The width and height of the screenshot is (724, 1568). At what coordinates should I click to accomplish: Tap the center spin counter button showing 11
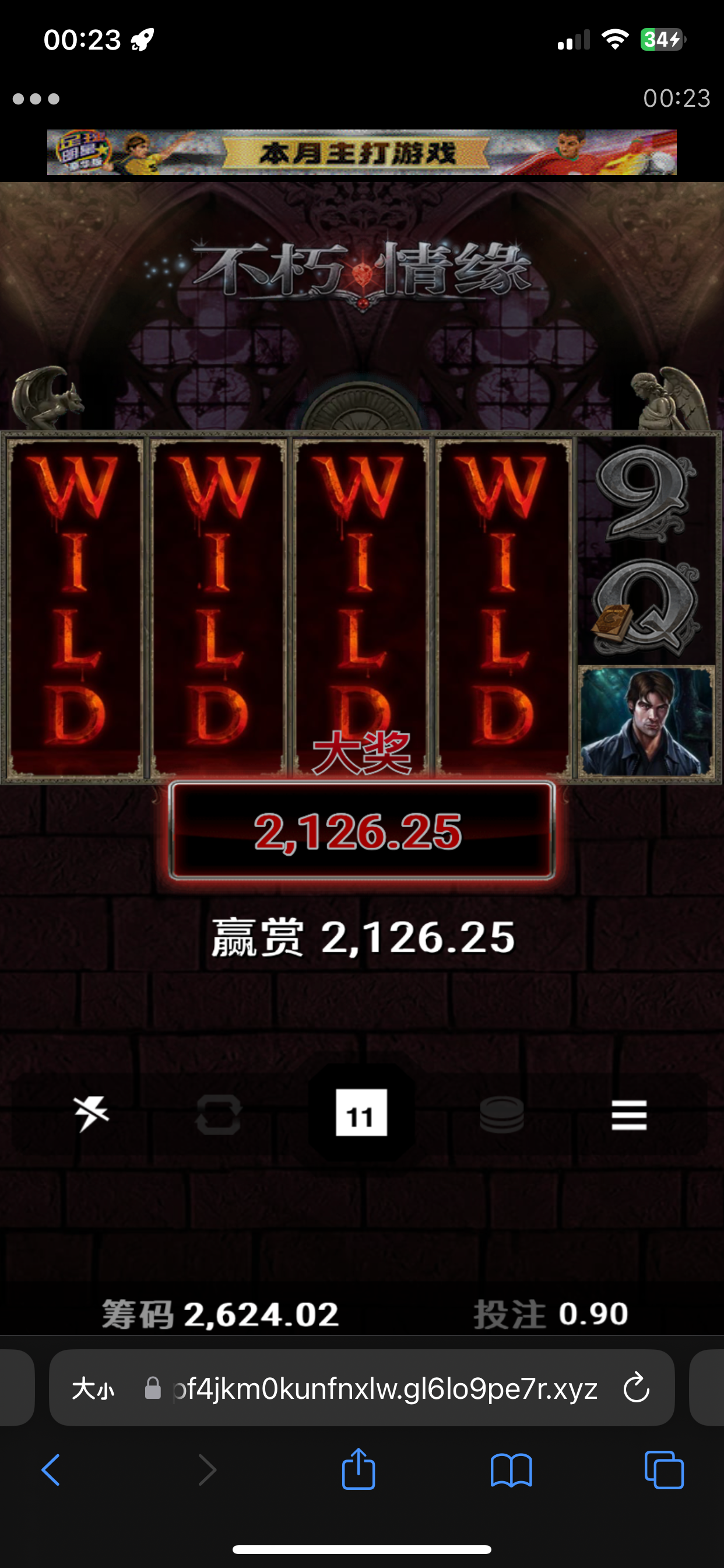361,1112
